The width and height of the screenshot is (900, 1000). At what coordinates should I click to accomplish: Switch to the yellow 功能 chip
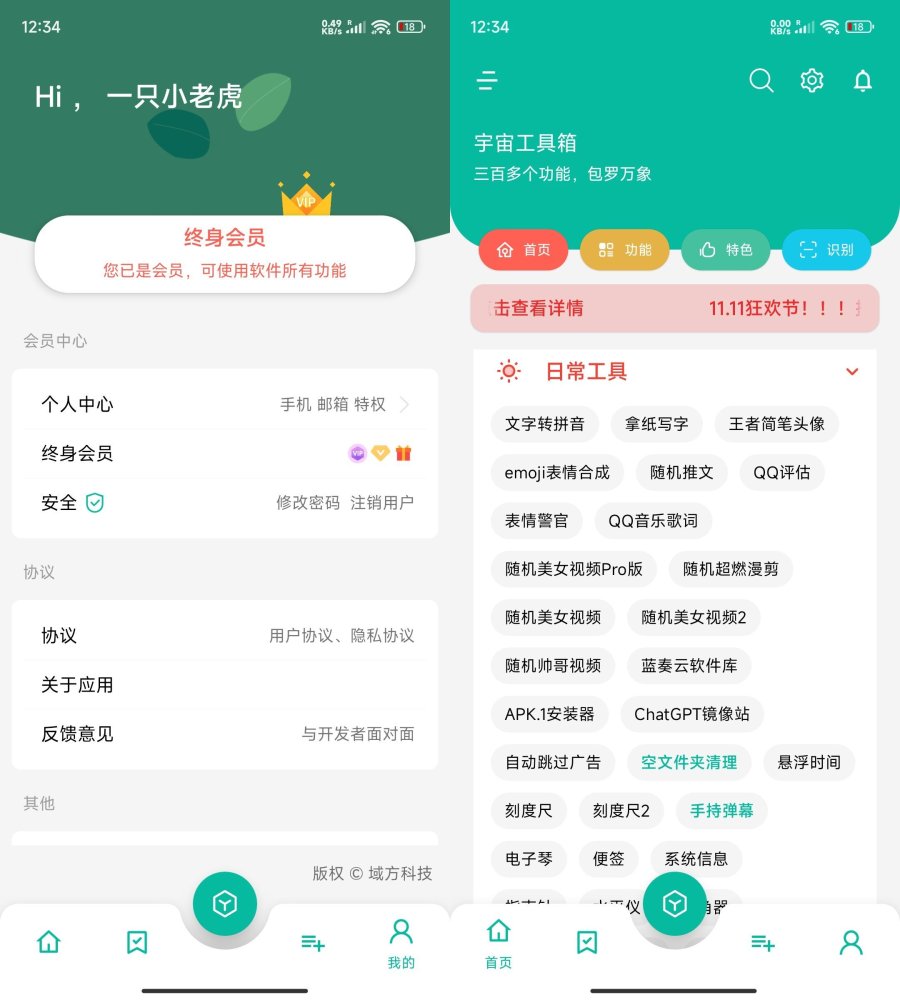click(x=624, y=250)
